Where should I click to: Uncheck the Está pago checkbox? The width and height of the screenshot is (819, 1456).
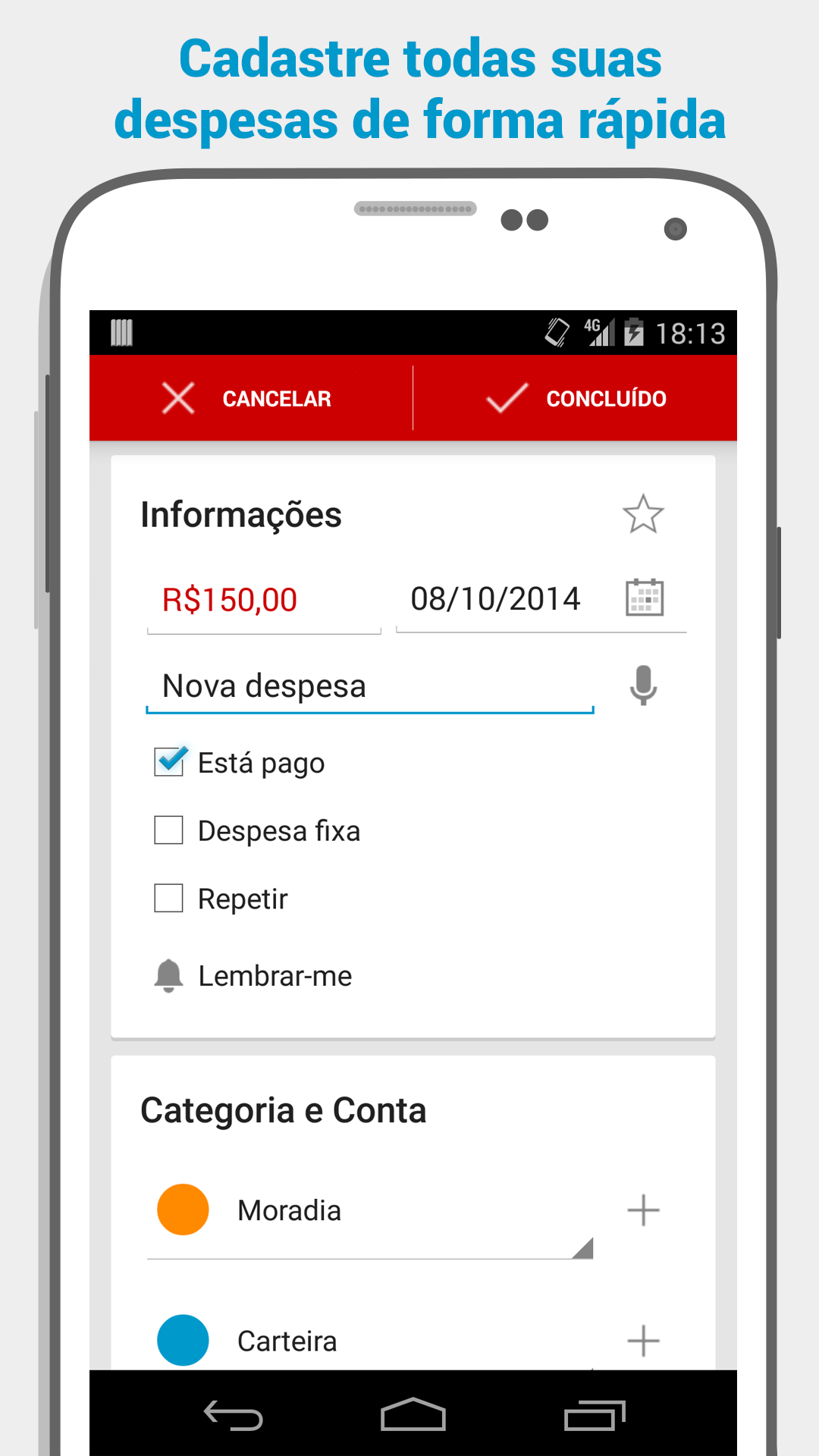point(169,762)
